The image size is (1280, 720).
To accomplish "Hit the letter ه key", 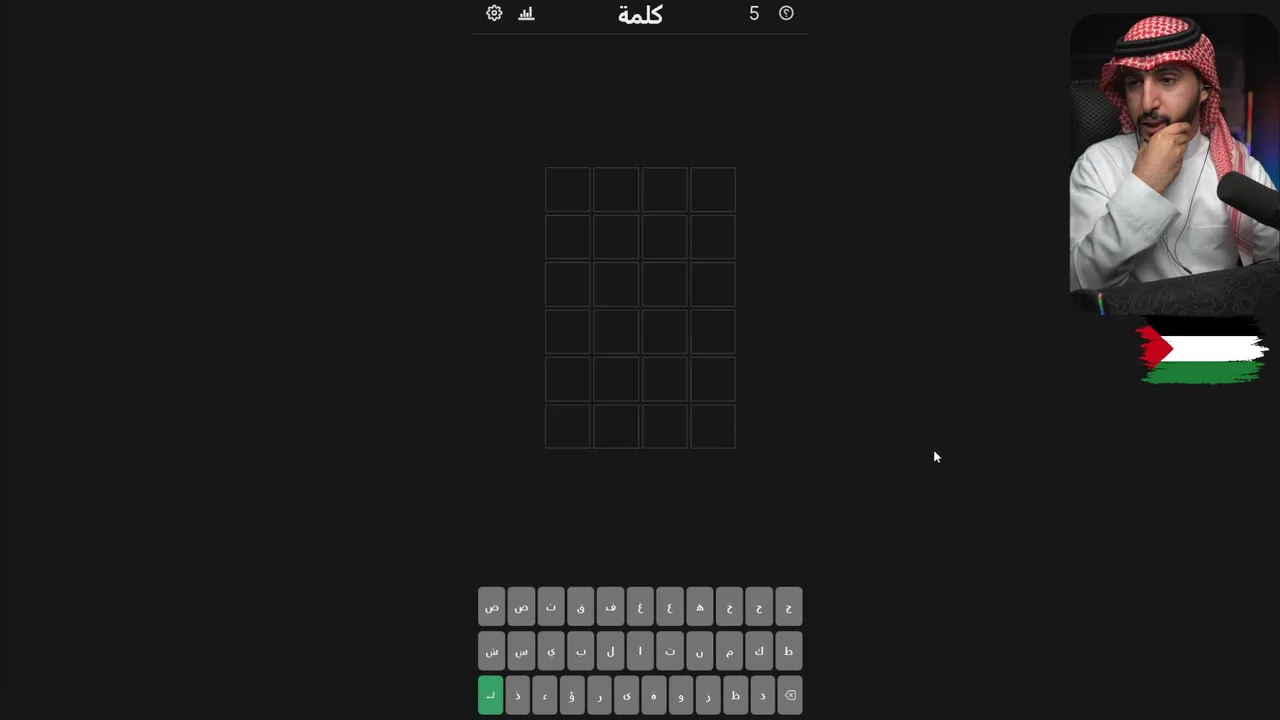I will 699,607.
